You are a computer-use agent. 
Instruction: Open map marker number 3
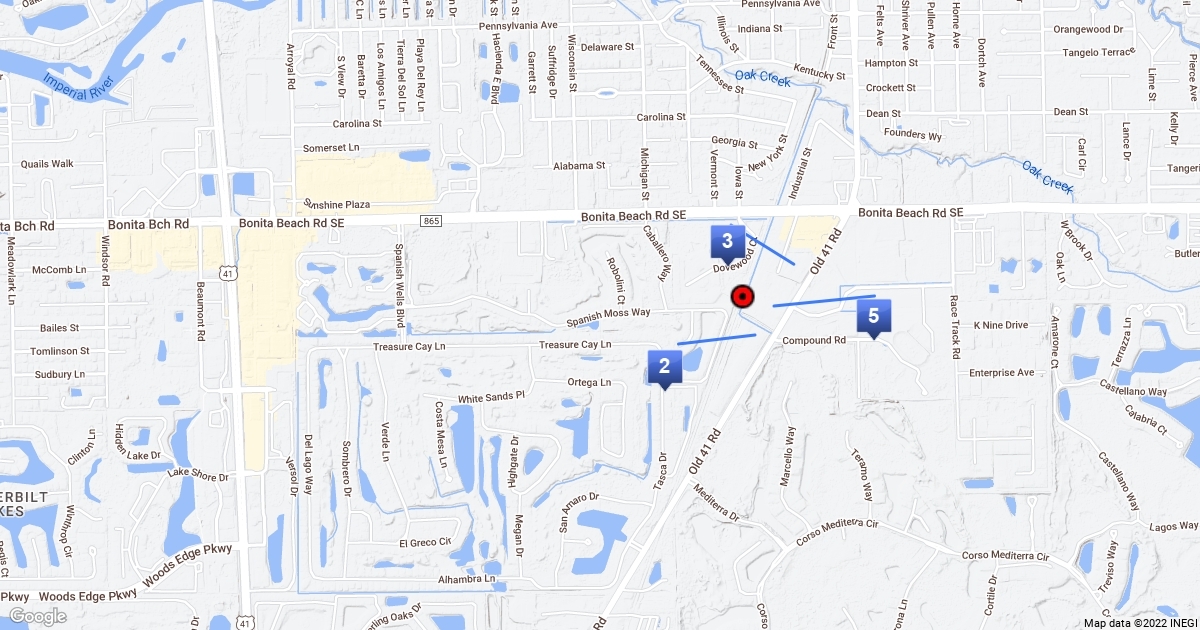(x=727, y=243)
